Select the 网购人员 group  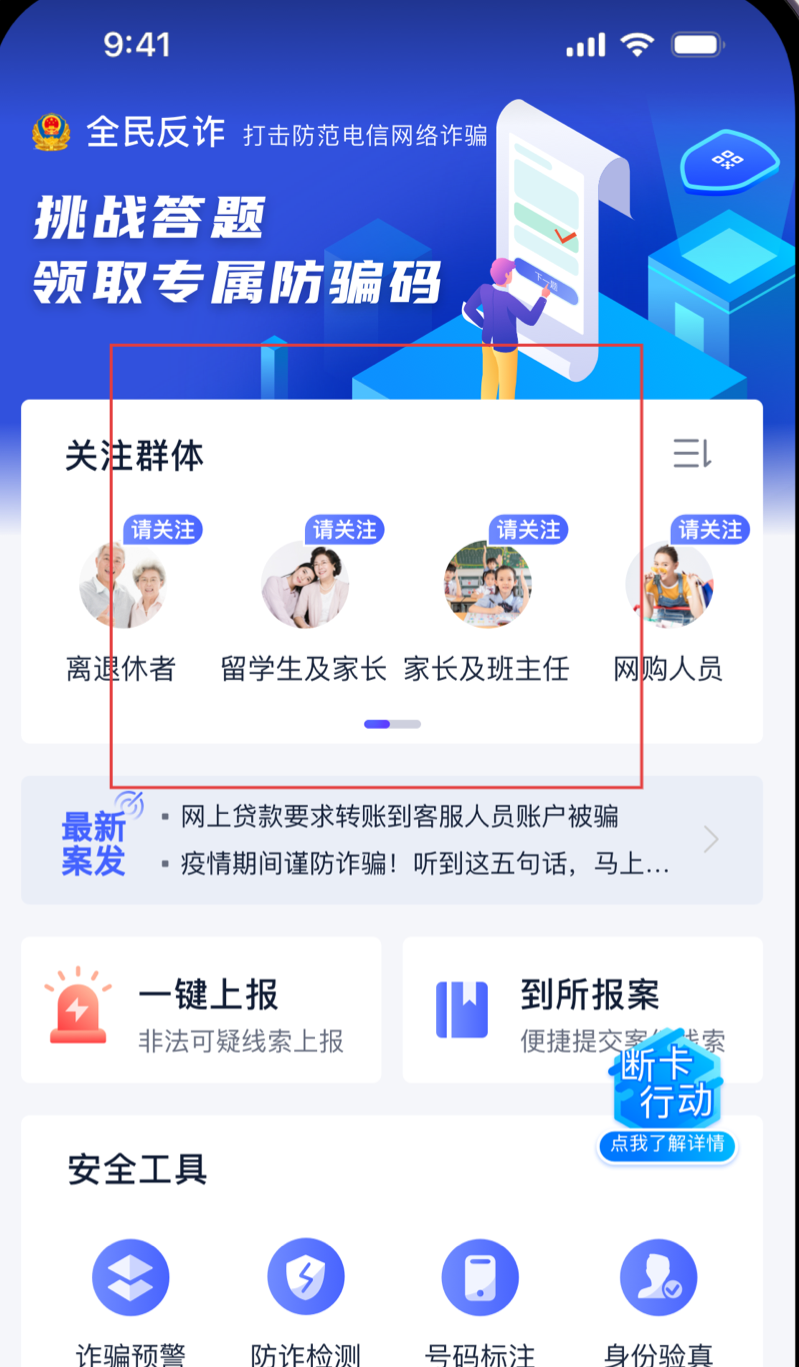(668, 599)
